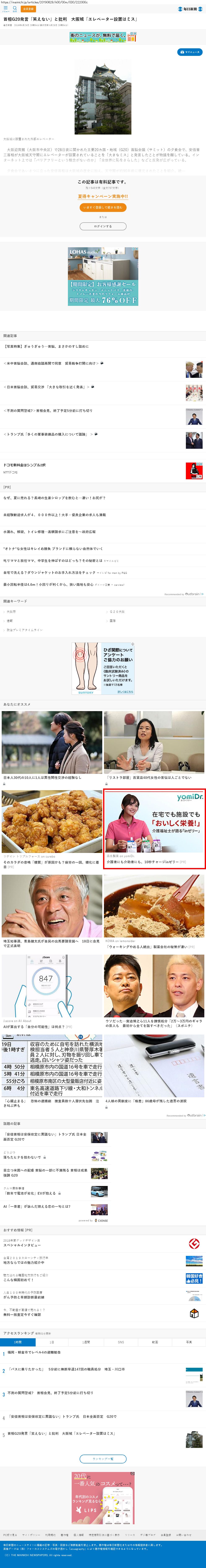Switch ranking to the 1日 tab
The height and width of the screenshot is (1568, 206).
click(x=52, y=1342)
